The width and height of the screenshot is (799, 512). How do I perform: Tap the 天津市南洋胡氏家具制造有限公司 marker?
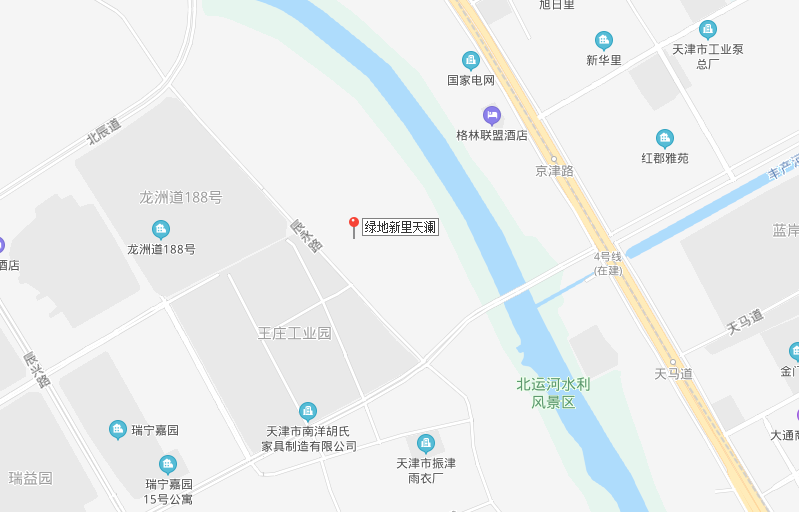(308, 411)
